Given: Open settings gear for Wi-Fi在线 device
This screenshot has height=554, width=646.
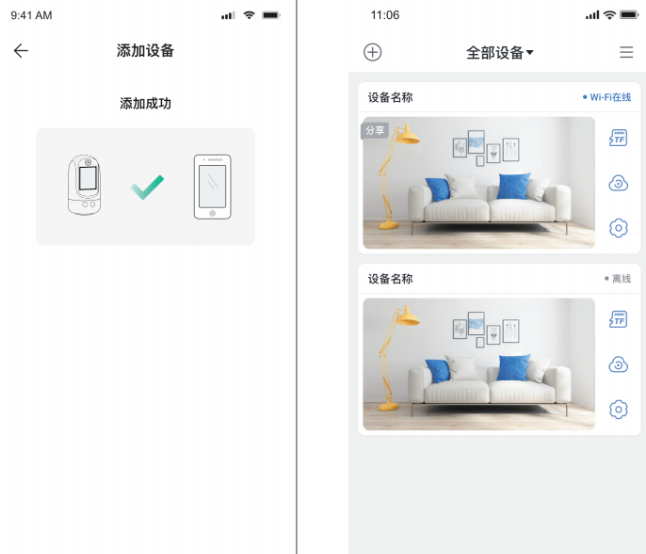Looking at the screenshot, I should tap(618, 228).
